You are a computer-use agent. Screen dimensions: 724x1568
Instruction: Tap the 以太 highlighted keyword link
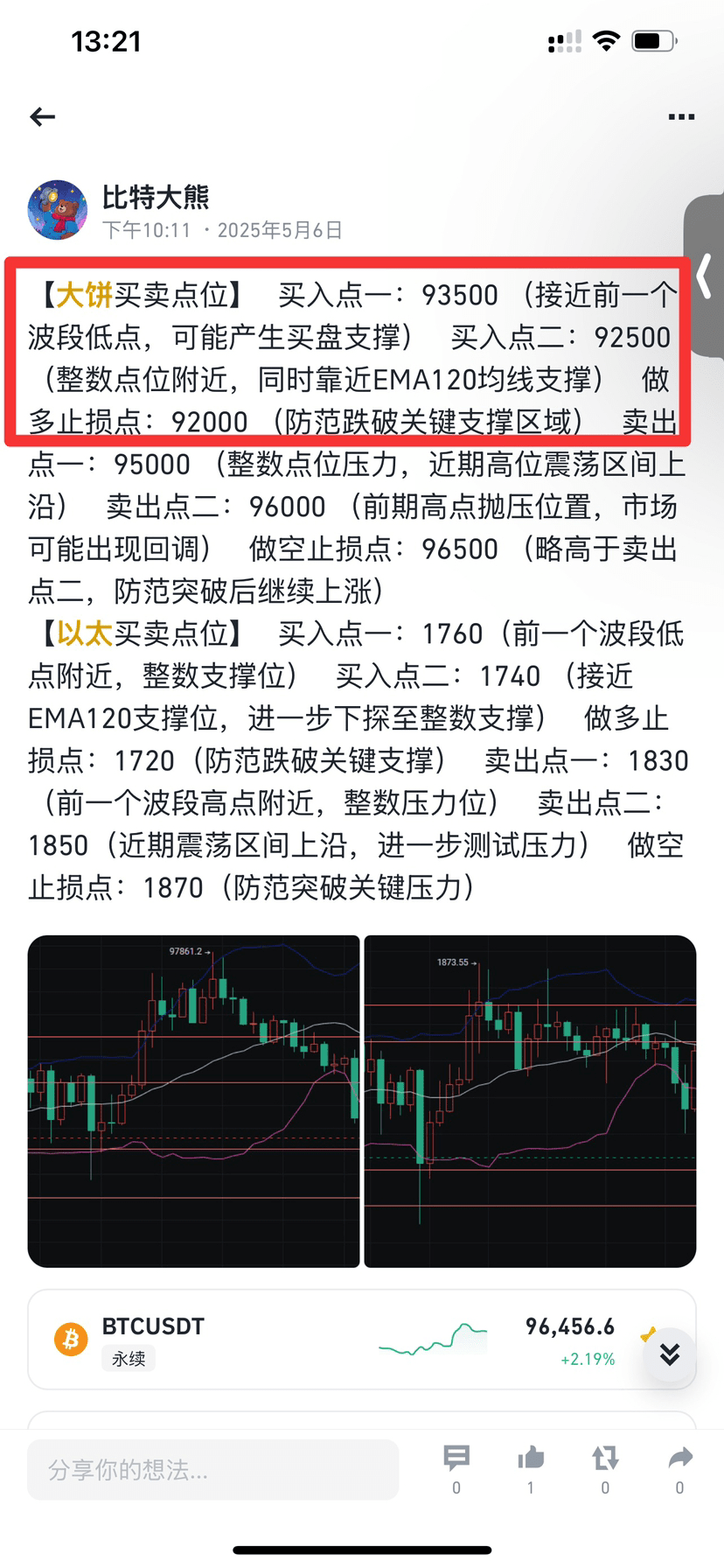tap(85, 633)
